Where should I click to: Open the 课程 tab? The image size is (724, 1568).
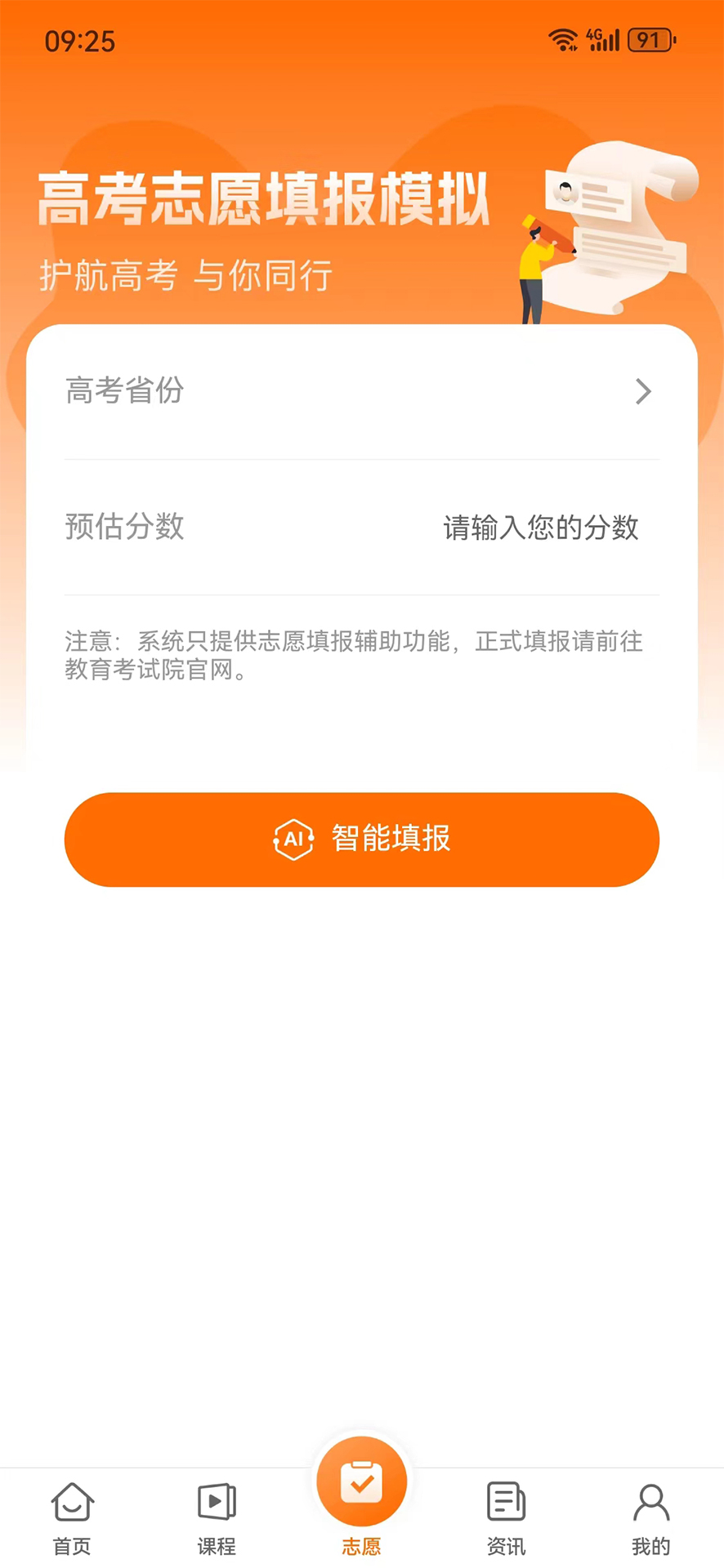coord(217,1516)
